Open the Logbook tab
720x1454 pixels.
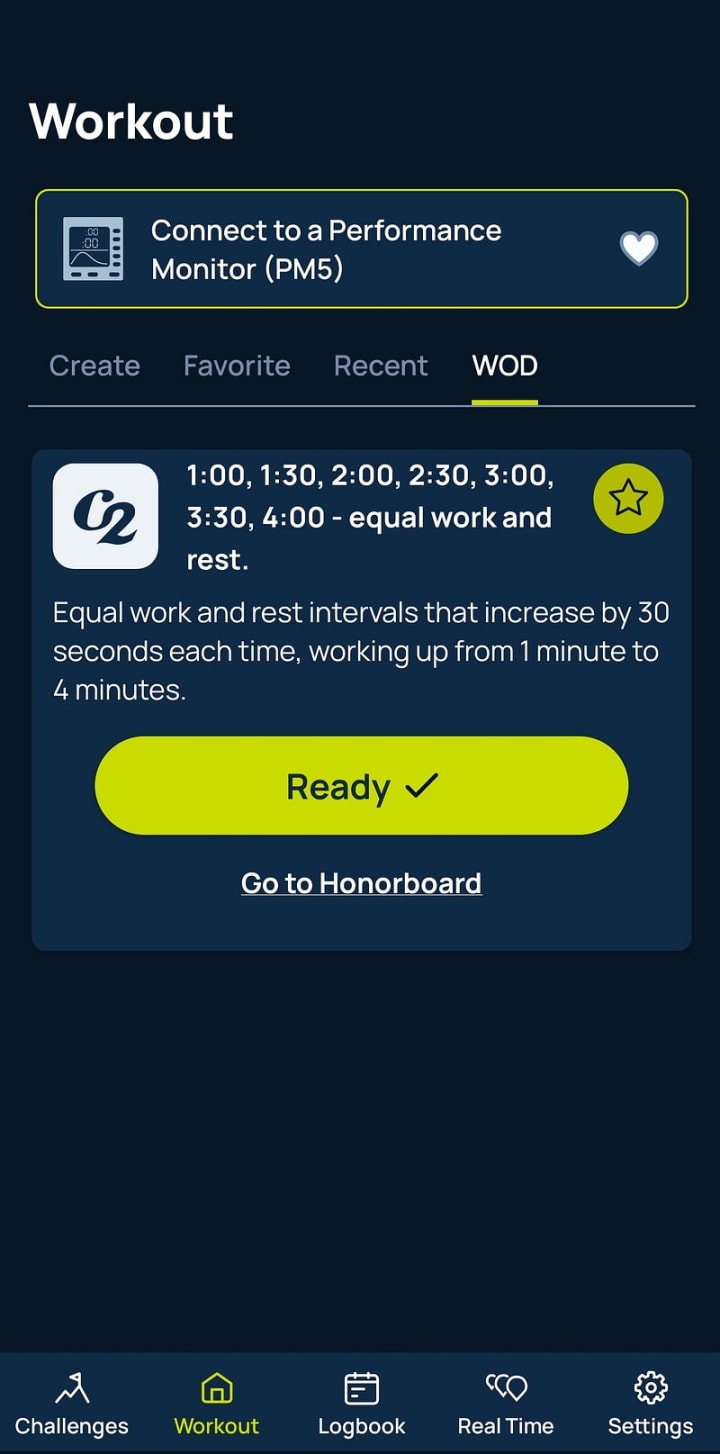click(x=361, y=1404)
